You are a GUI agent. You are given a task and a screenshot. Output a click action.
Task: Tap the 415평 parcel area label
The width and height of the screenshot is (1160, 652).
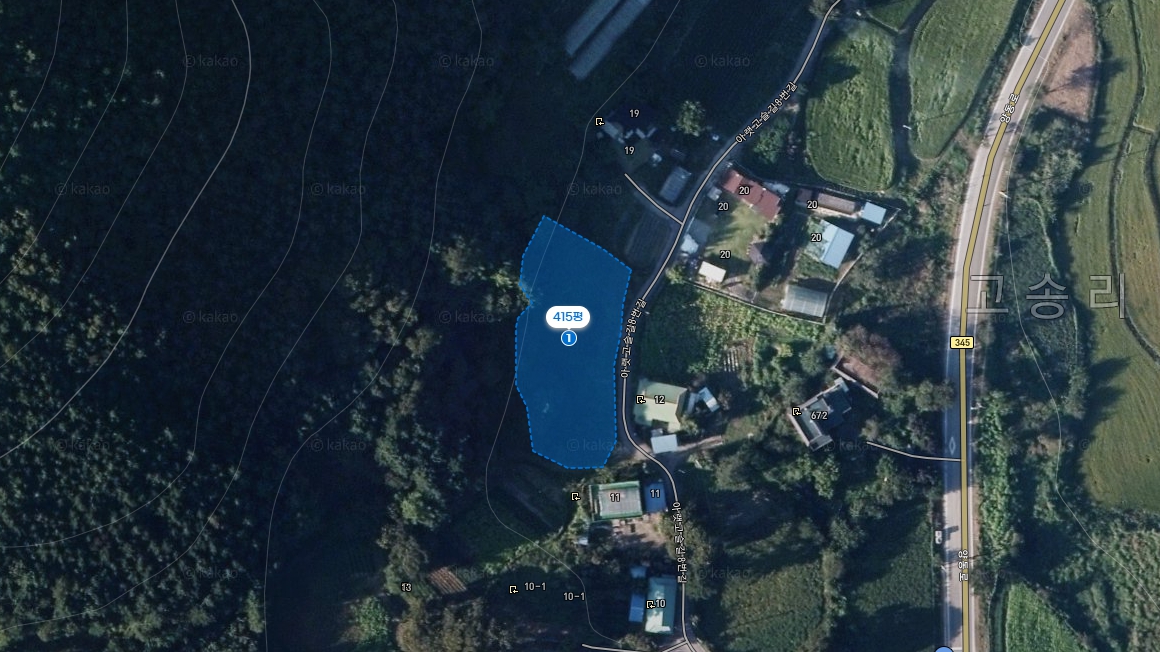568,317
